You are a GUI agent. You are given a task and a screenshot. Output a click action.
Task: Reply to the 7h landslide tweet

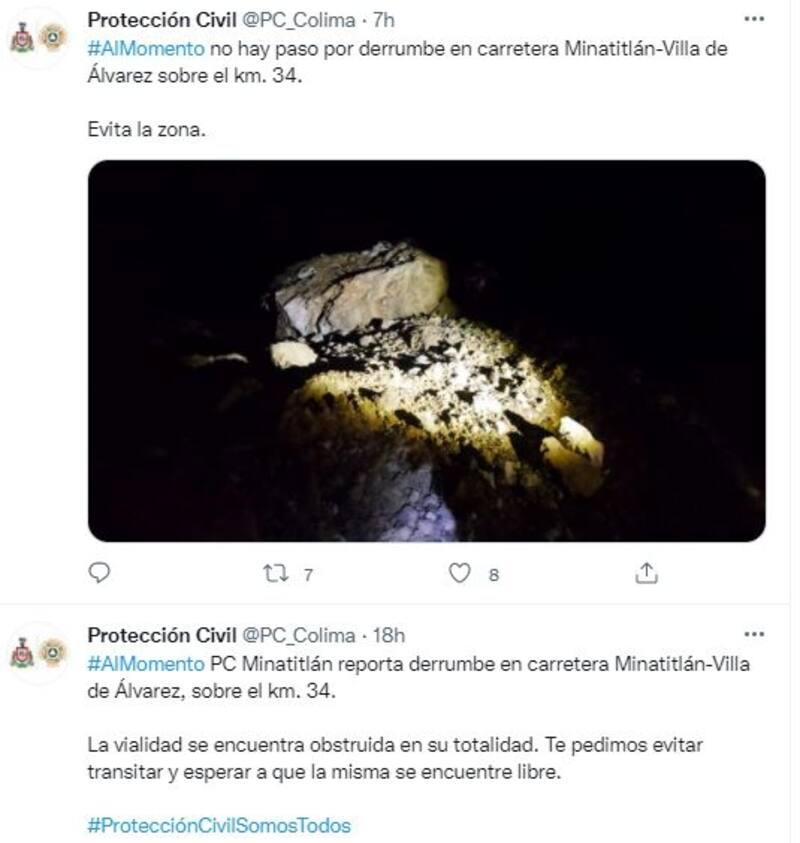[99, 573]
